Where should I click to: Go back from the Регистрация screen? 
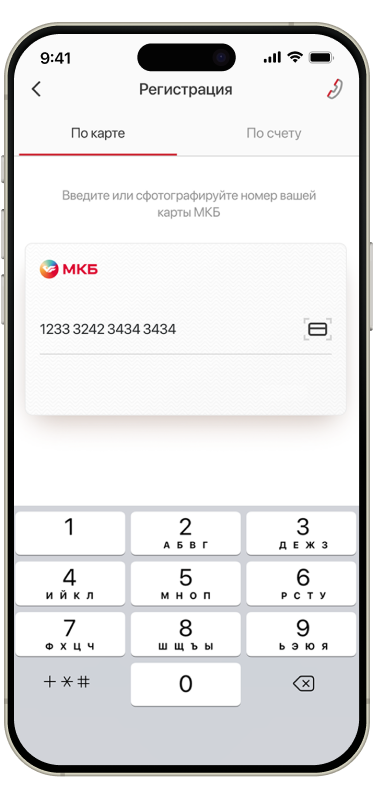click(36, 89)
